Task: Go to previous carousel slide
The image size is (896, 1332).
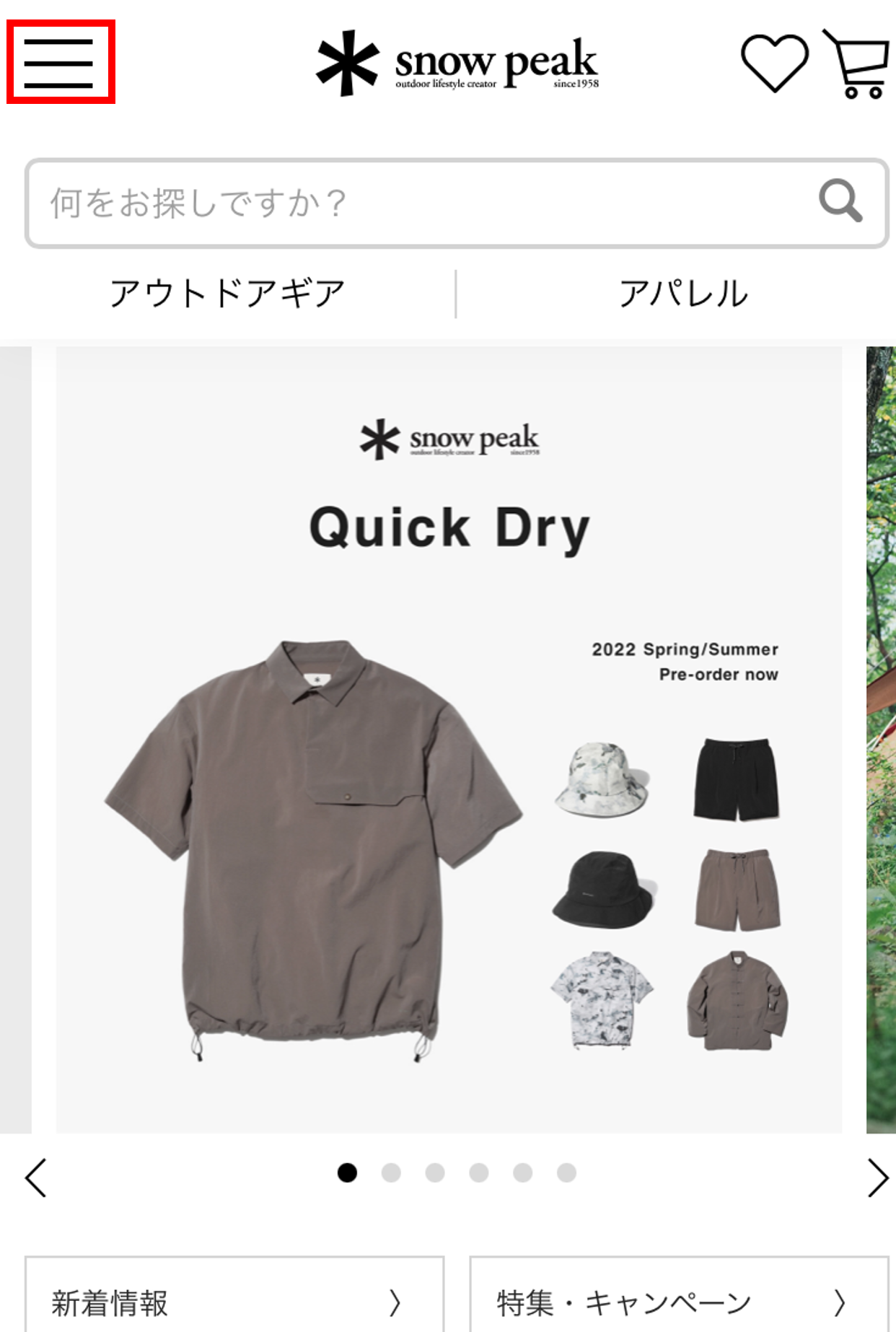Action: pos(35,1178)
